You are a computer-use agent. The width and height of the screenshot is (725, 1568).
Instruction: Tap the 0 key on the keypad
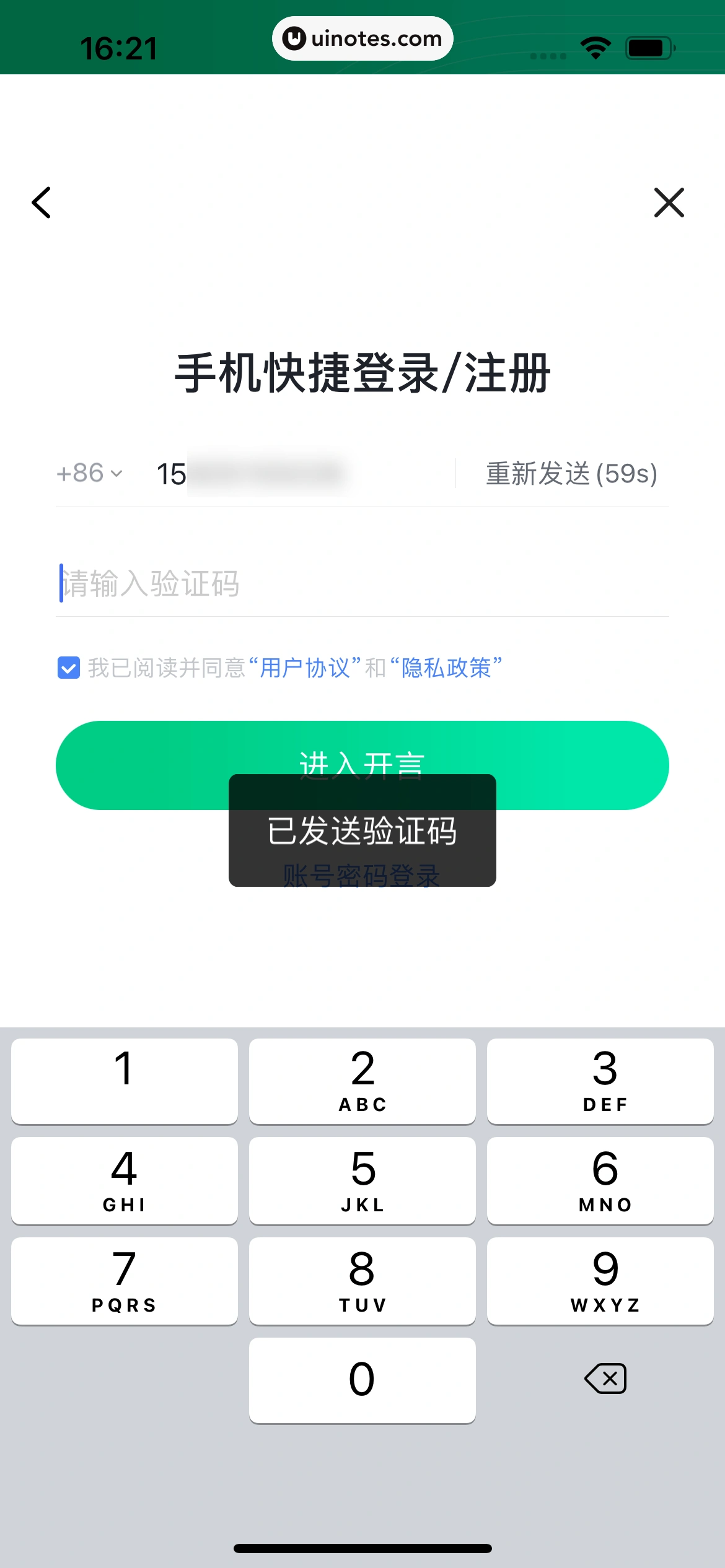[x=362, y=1380]
